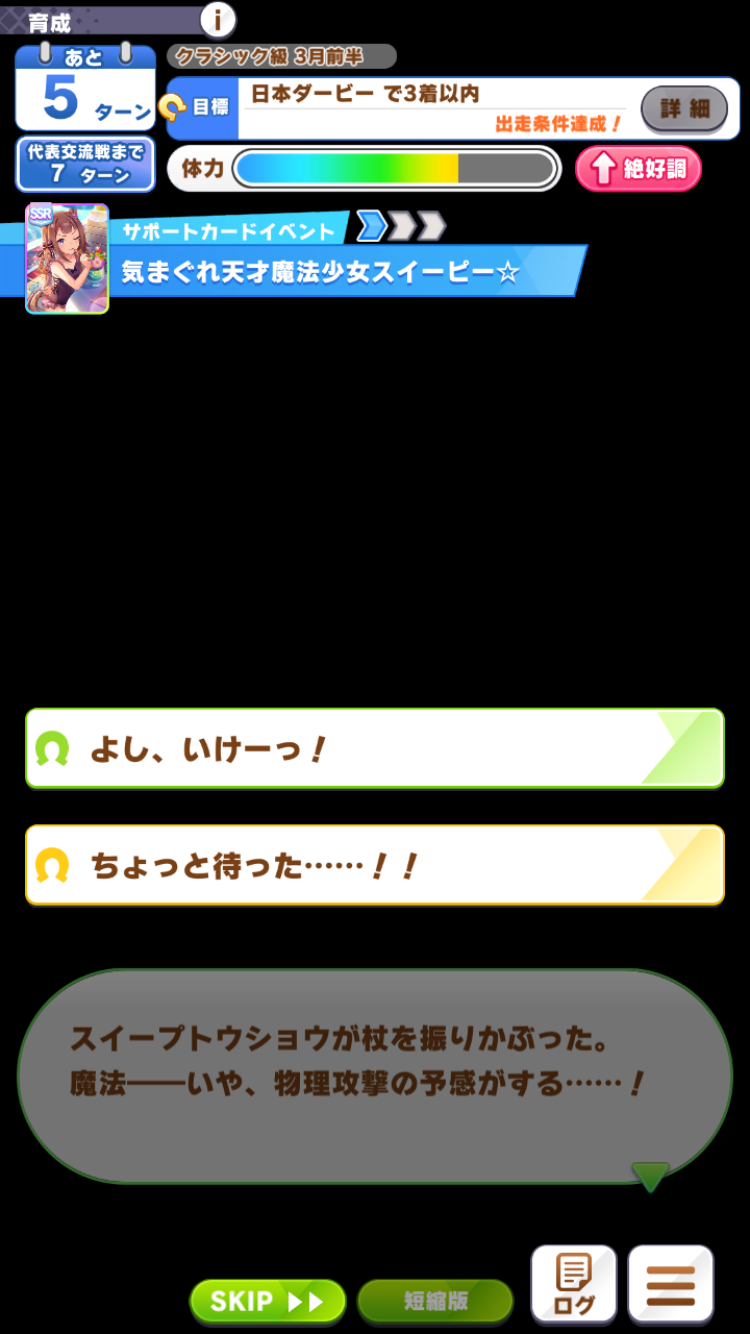Choose the option よし、いけーっ!

[374, 749]
